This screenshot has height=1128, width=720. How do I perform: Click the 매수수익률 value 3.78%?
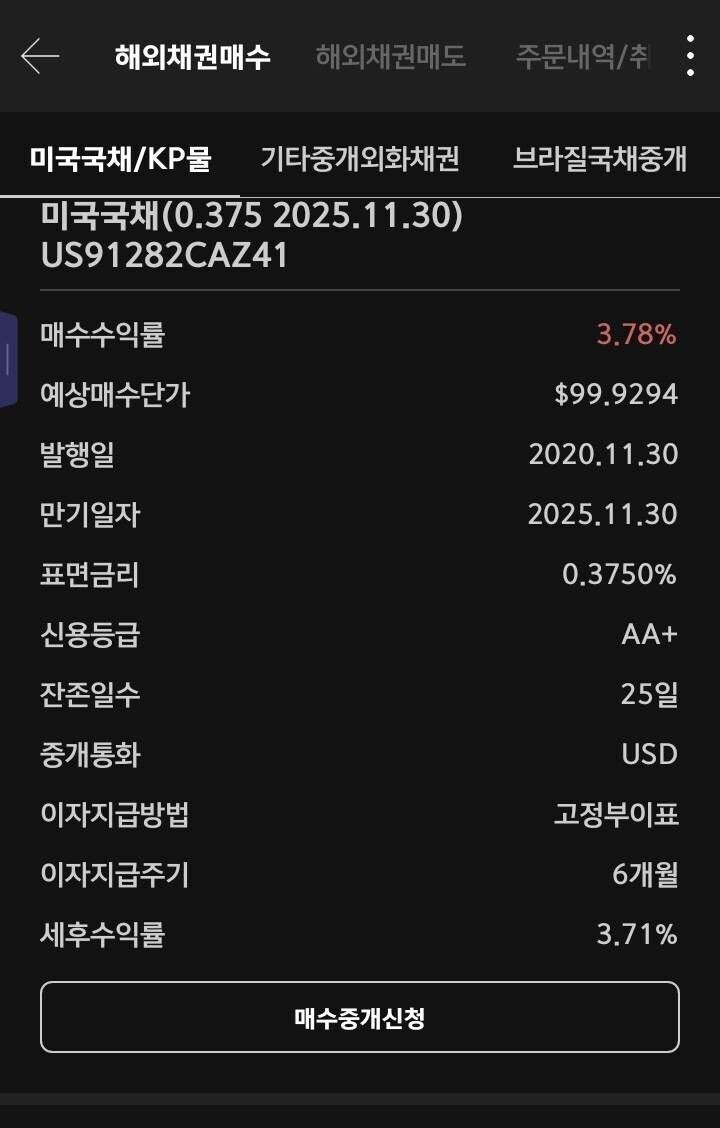[x=643, y=336]
